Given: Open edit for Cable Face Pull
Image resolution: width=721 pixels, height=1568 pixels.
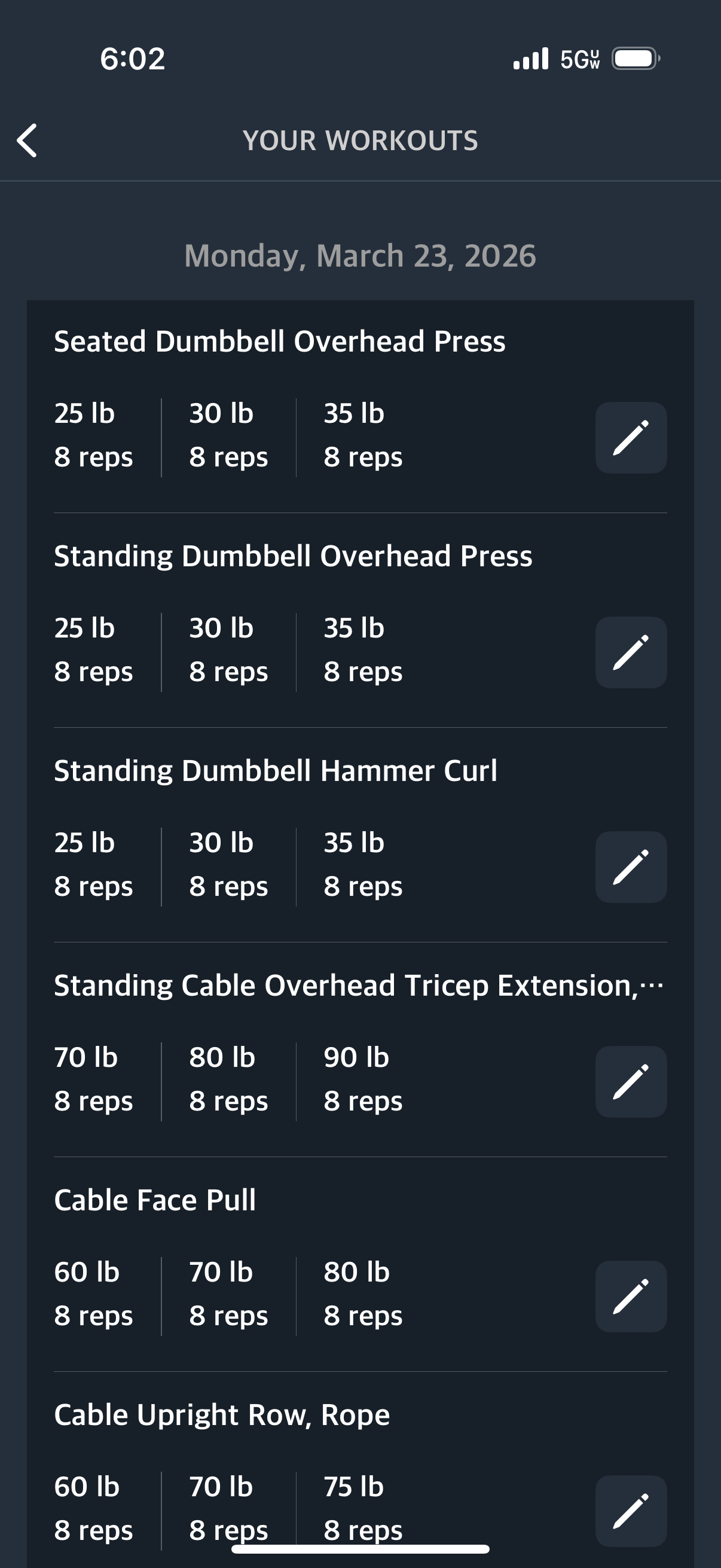Looking at the screenshot, I should tap(630, 1297).
